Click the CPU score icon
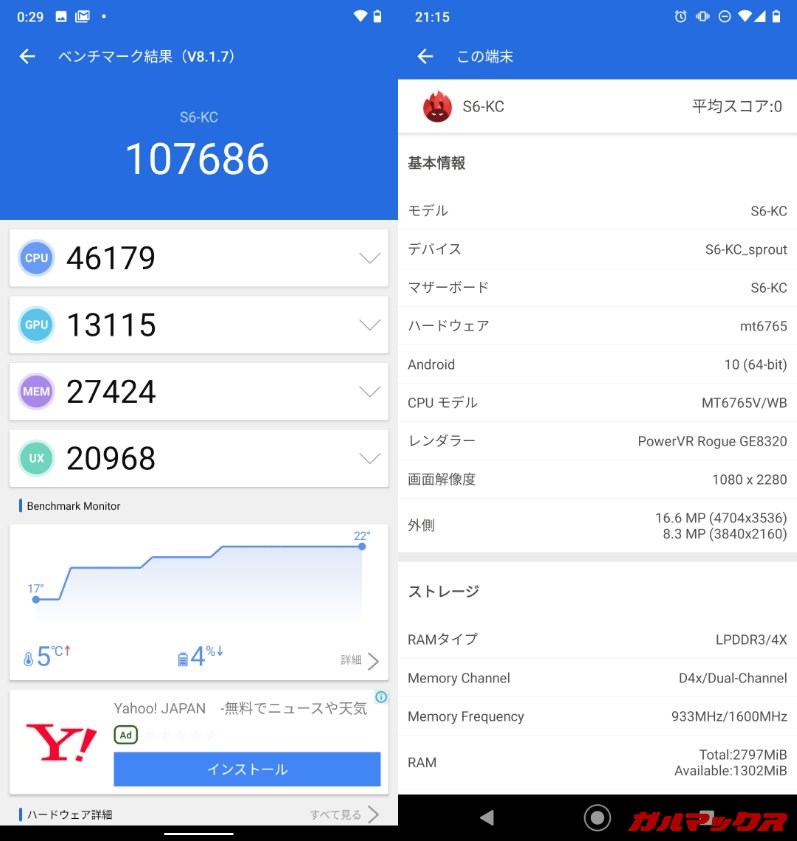Screen dimensions: 797x841 [x=36, y=258]
